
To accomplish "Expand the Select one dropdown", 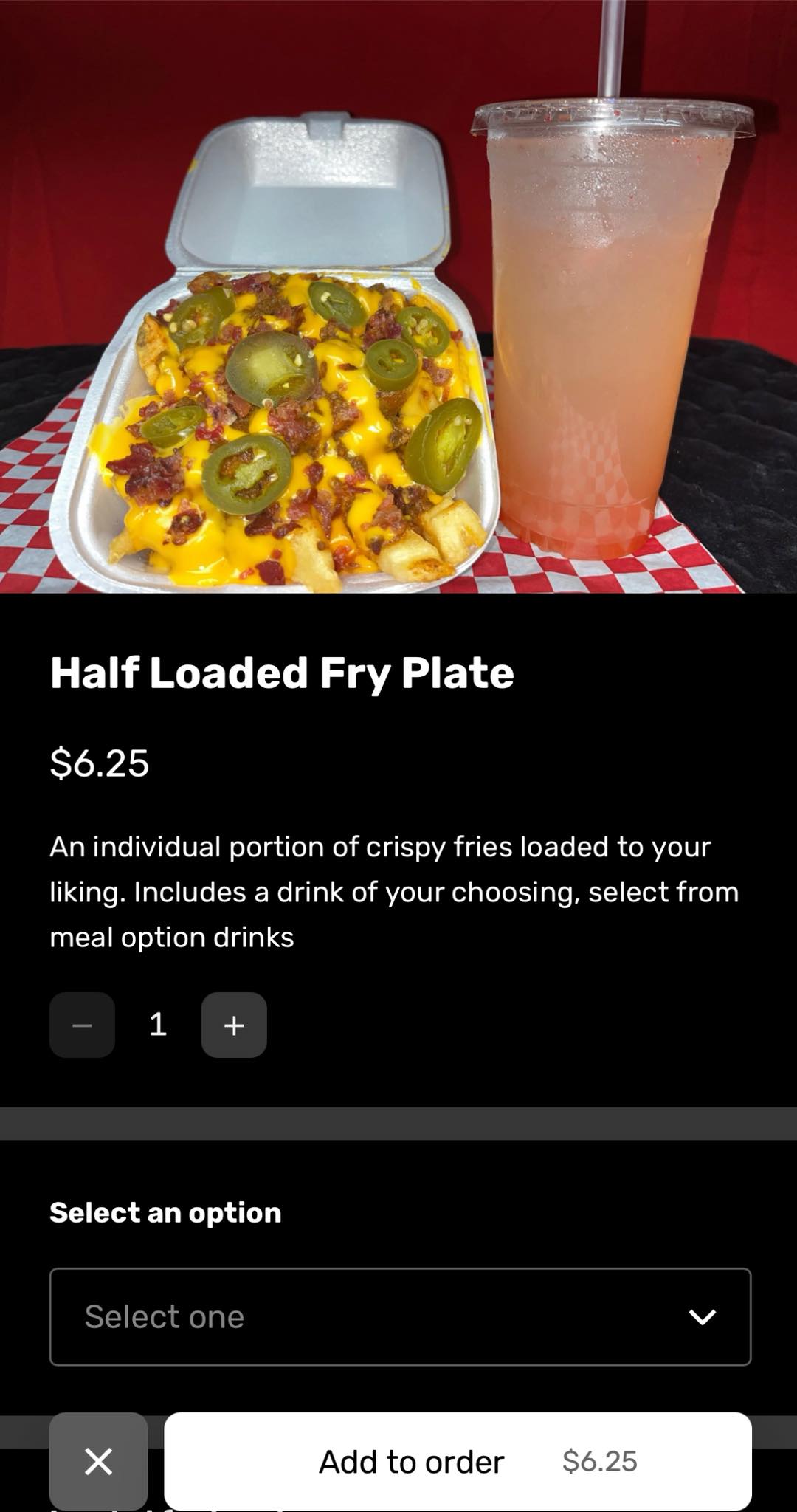I will (x=400, y=1316).
